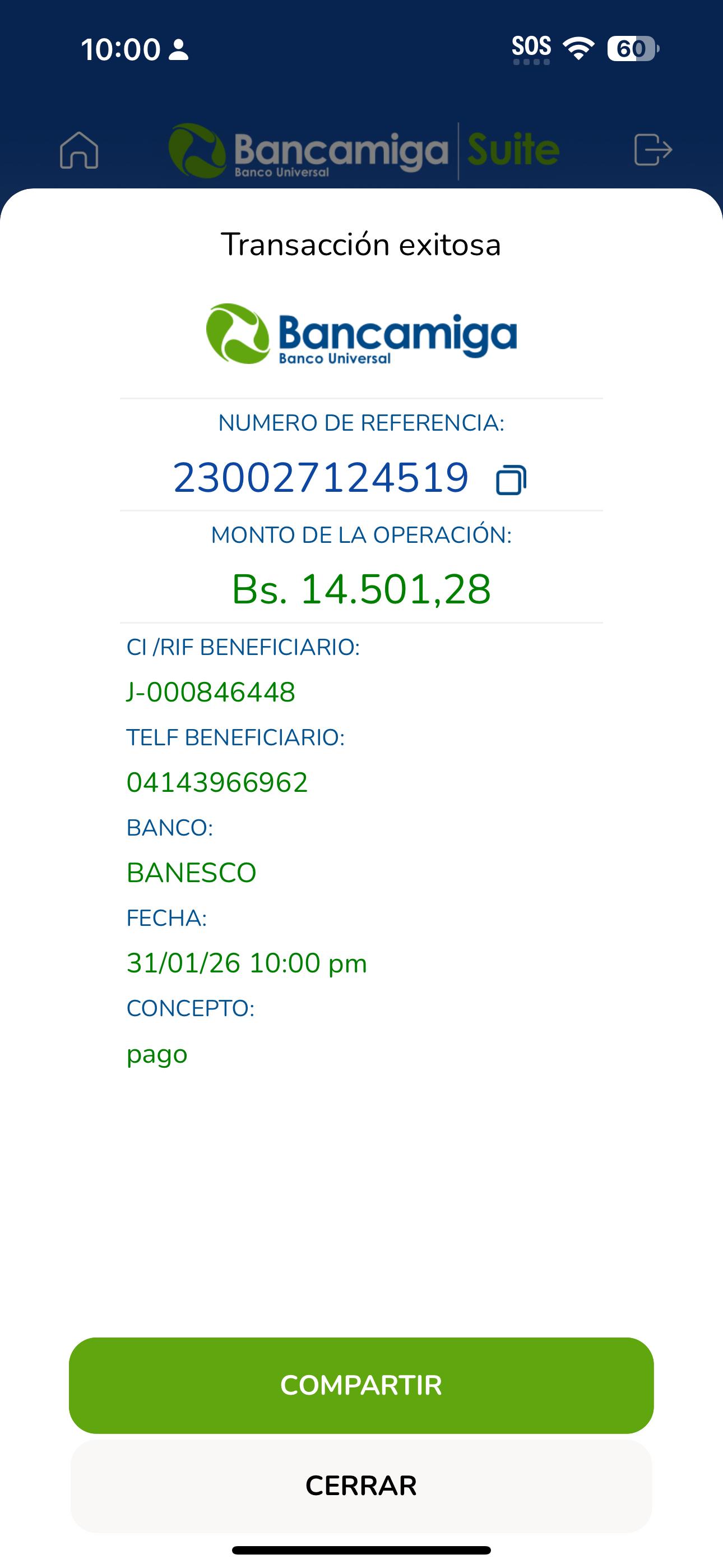Close the receipt with CERRAR

pyautogui.click(x=361, y=1485)
